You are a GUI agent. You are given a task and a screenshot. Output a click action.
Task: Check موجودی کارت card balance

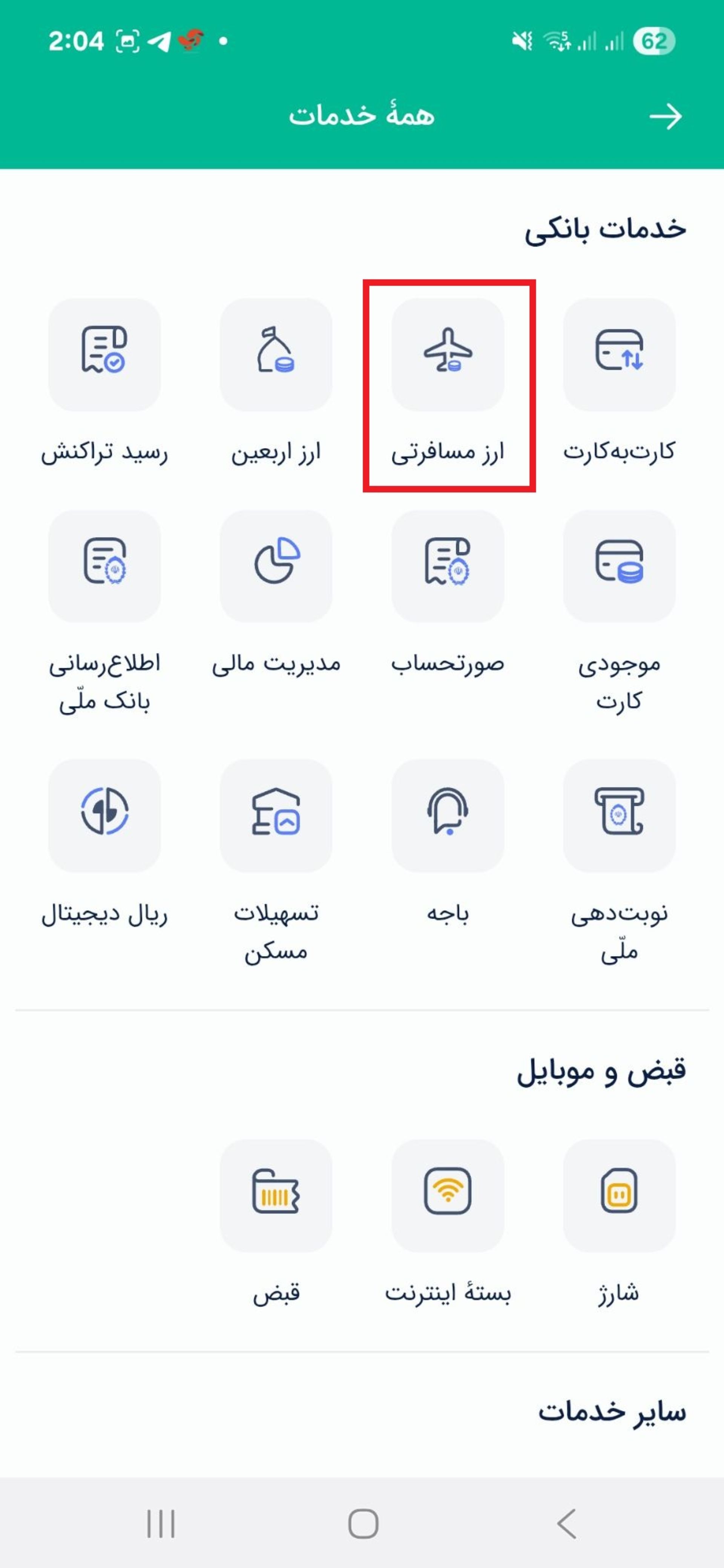coord(619,567)
